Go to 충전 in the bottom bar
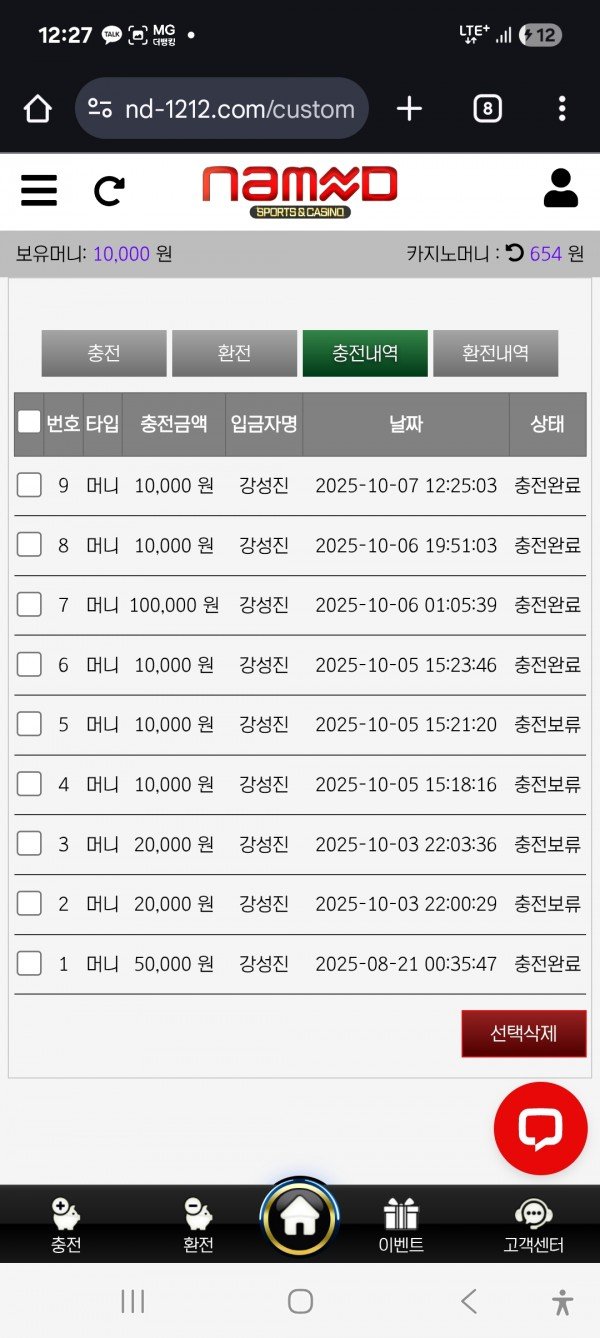This screenshot has height=1338, width=600. click(x=66, y=1227)
